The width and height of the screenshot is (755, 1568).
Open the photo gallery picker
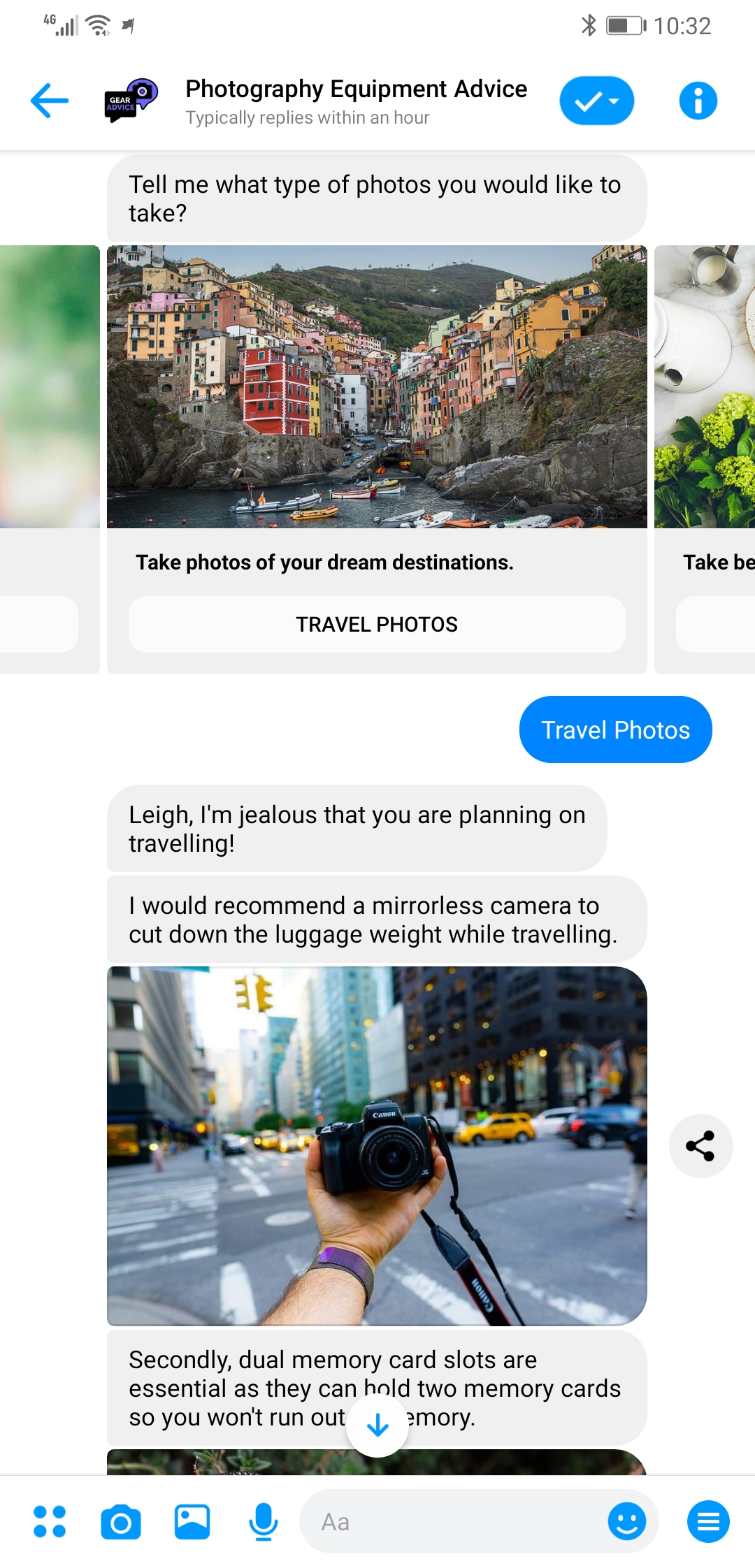(192, 1521)
